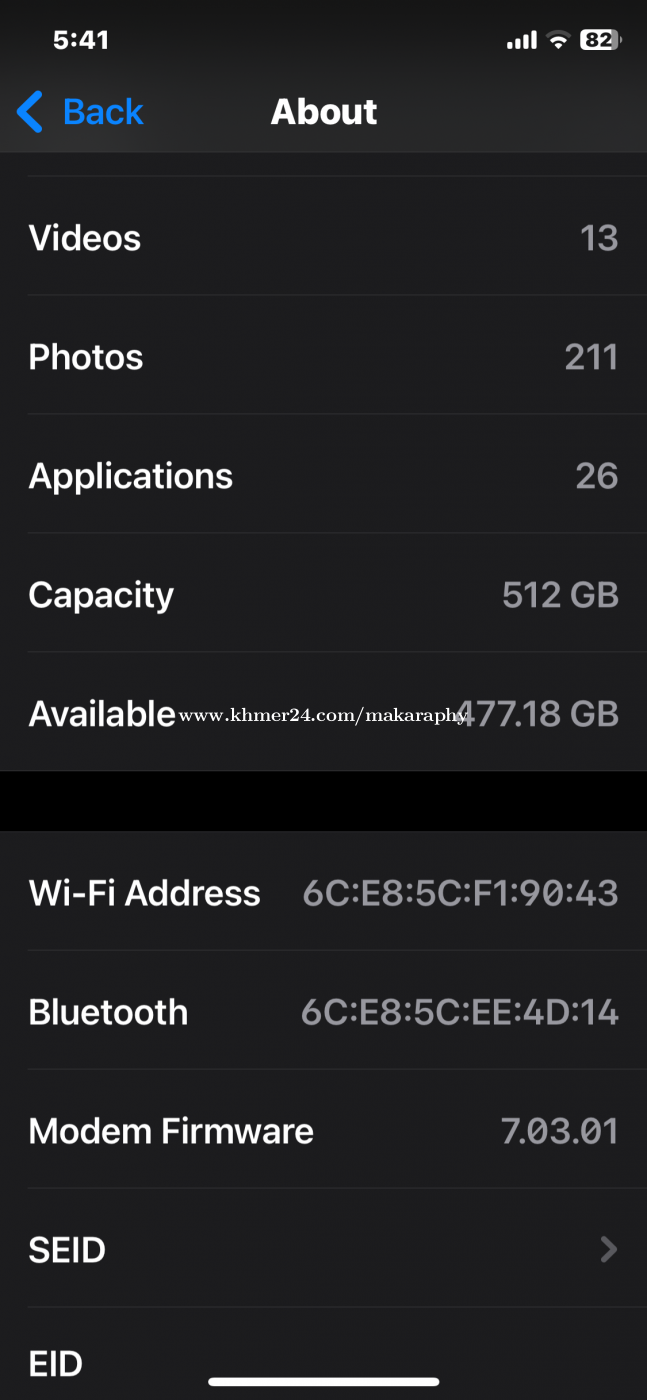Open the SEID row

point(323,1249)
